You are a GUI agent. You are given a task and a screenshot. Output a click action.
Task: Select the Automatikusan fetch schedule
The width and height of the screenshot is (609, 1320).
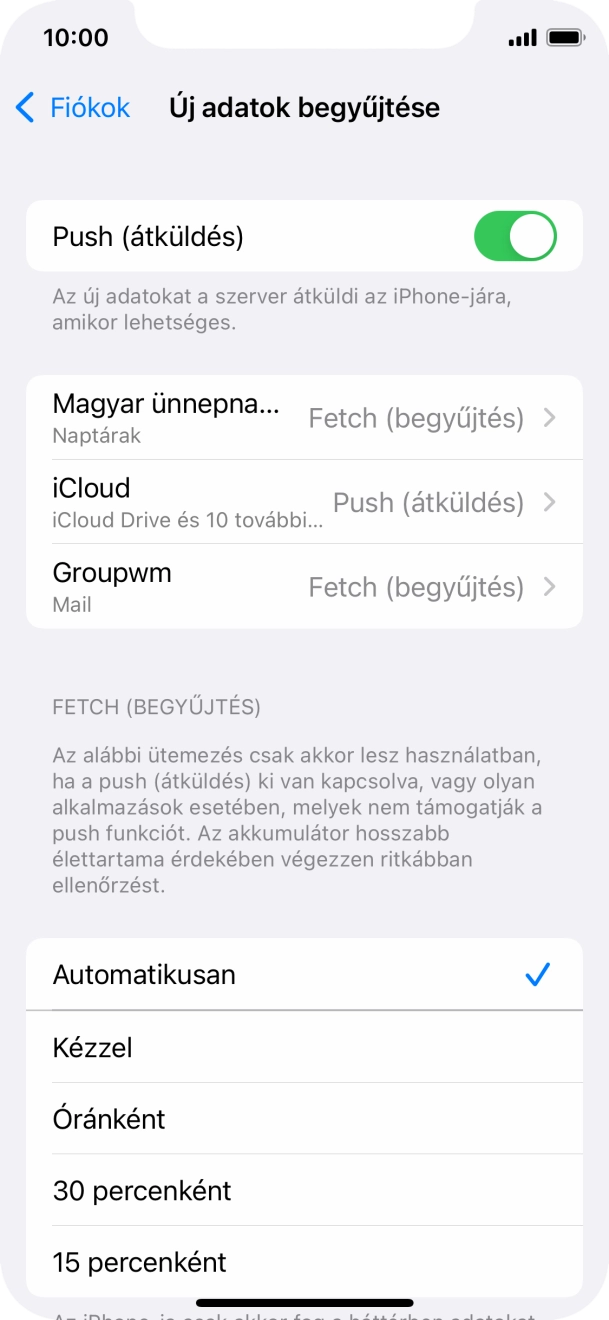click(x=304, y=975)
